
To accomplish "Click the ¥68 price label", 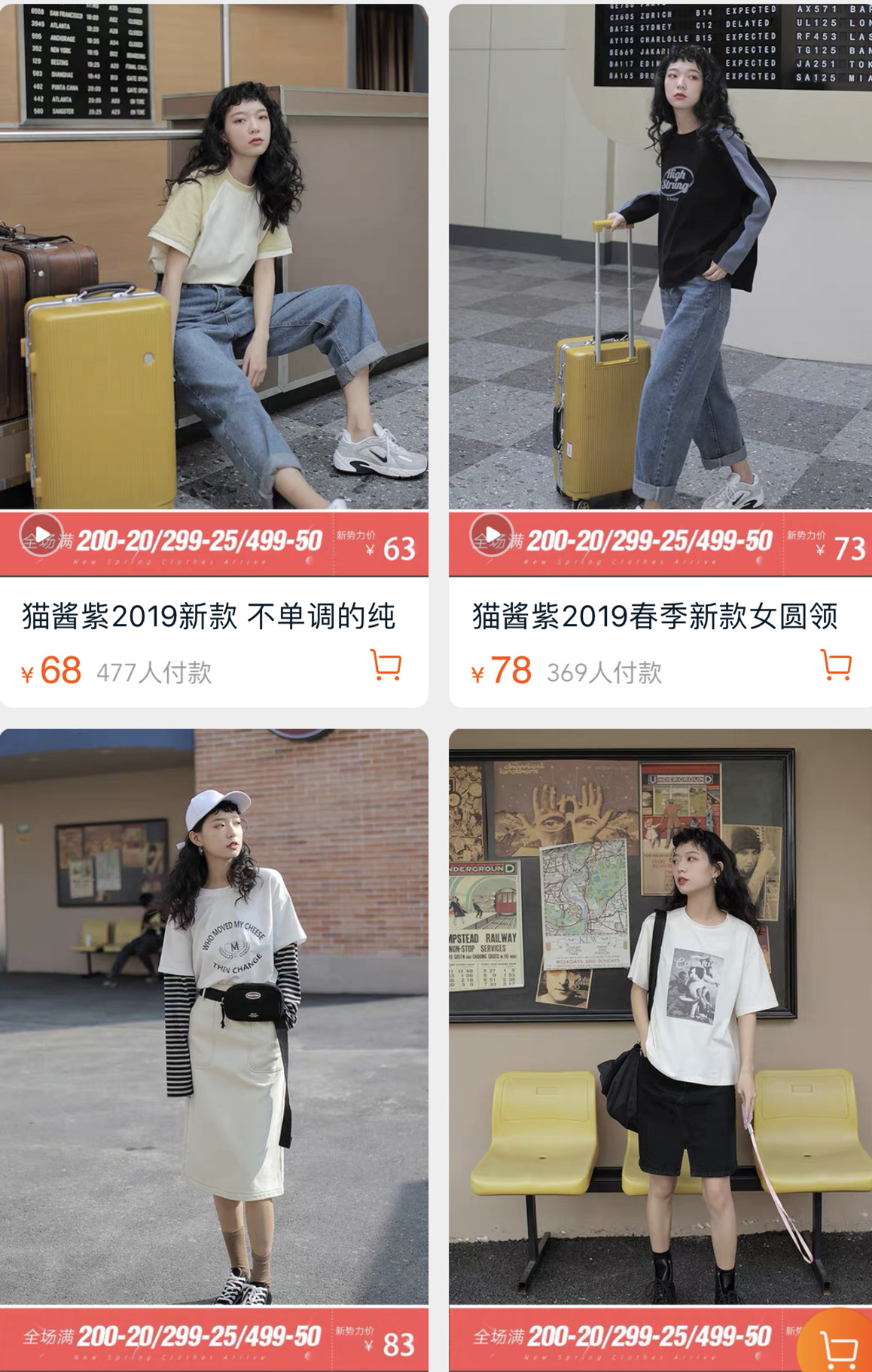I will point(44,671).
